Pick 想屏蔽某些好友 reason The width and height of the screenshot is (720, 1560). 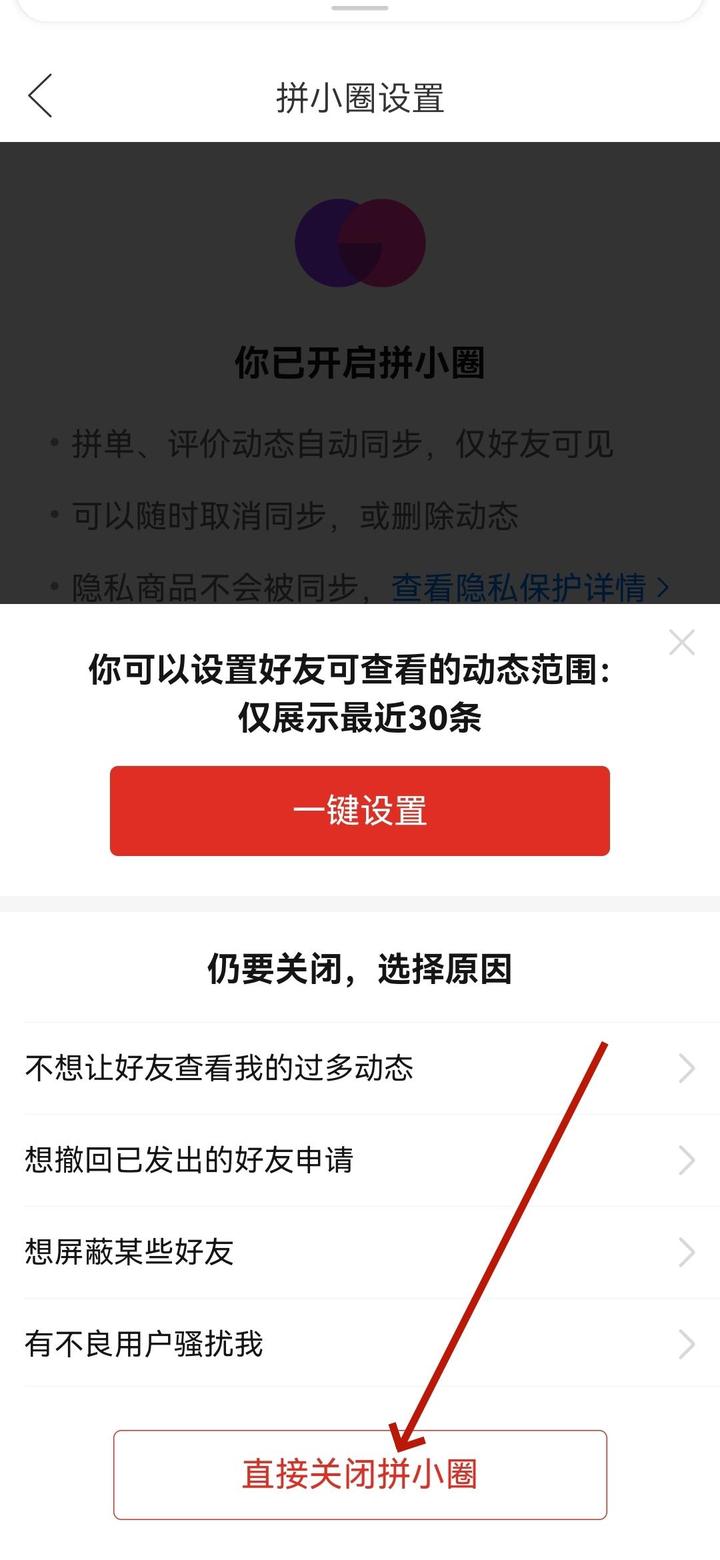pyautogui.click(x=359, y=1252)
